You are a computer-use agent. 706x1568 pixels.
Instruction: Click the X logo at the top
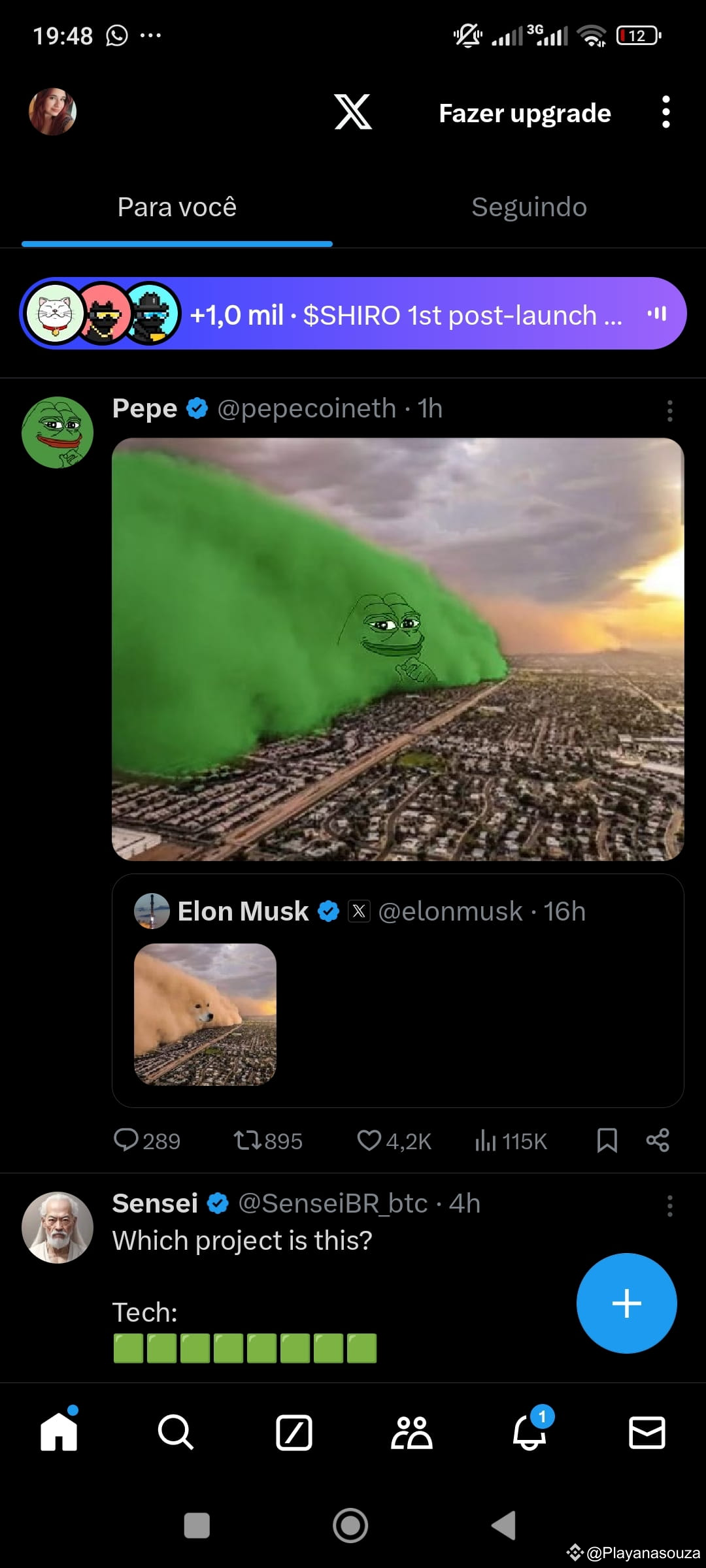(353, 112)
